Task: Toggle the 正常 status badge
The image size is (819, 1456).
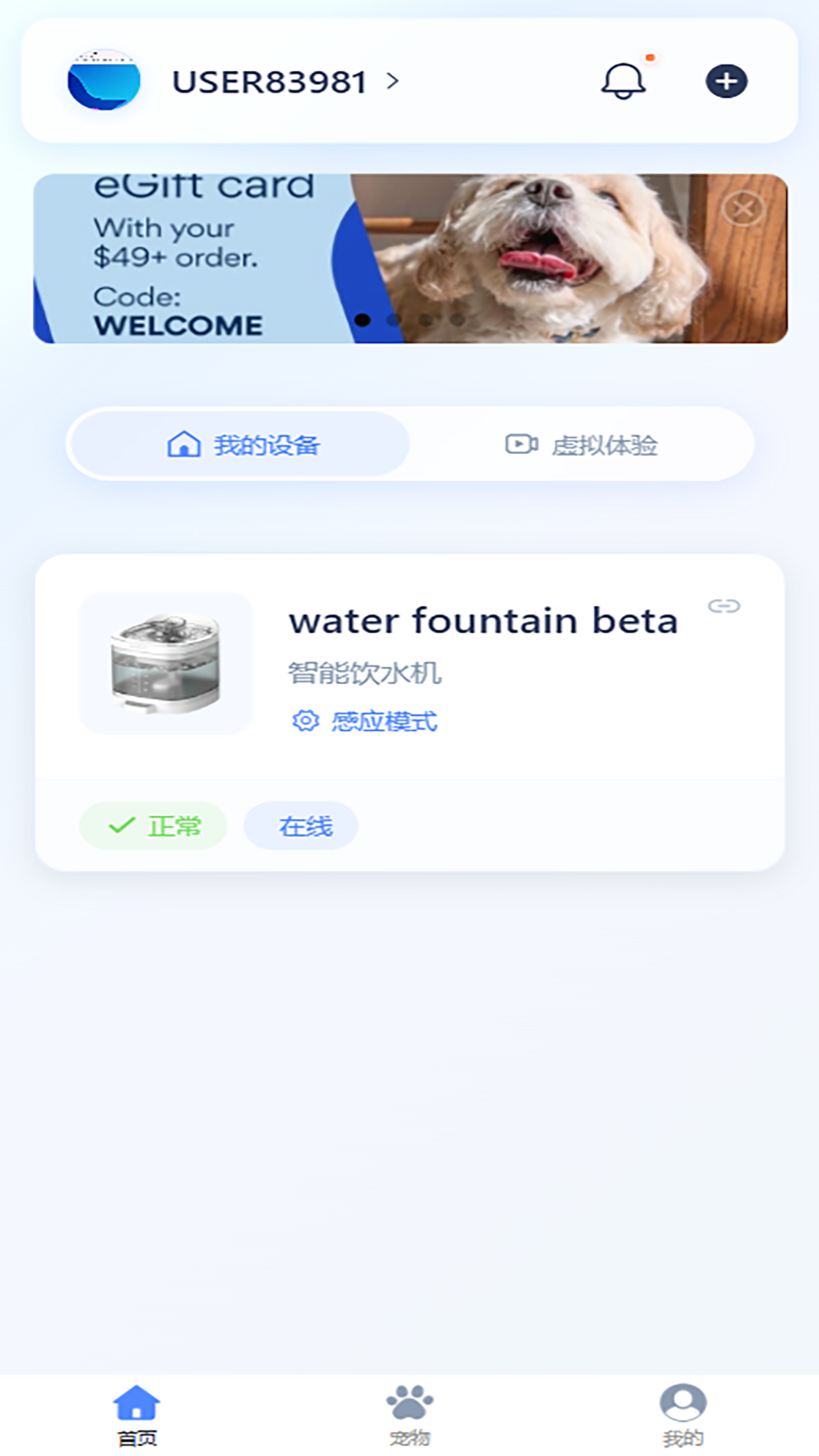Action: pyautogui.click(x=153, y=826)
